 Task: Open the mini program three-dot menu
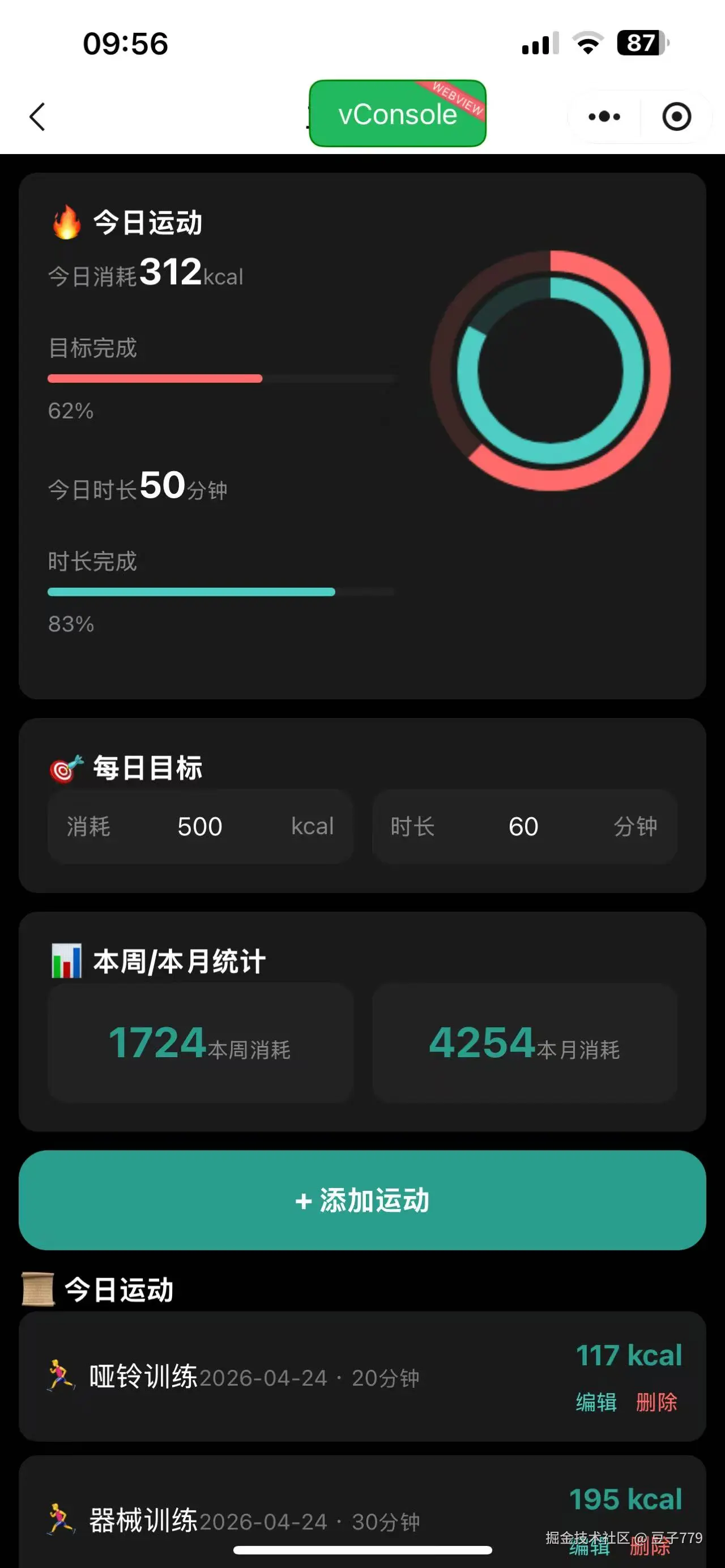point(604,116)
